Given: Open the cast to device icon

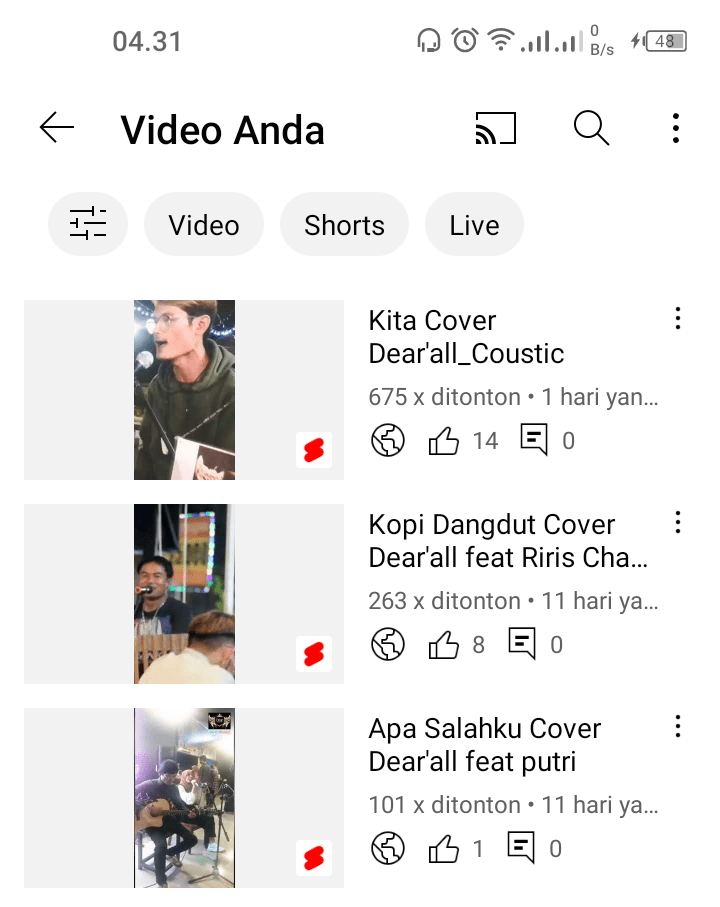Looking at the screenshot, I should point(495,128).
